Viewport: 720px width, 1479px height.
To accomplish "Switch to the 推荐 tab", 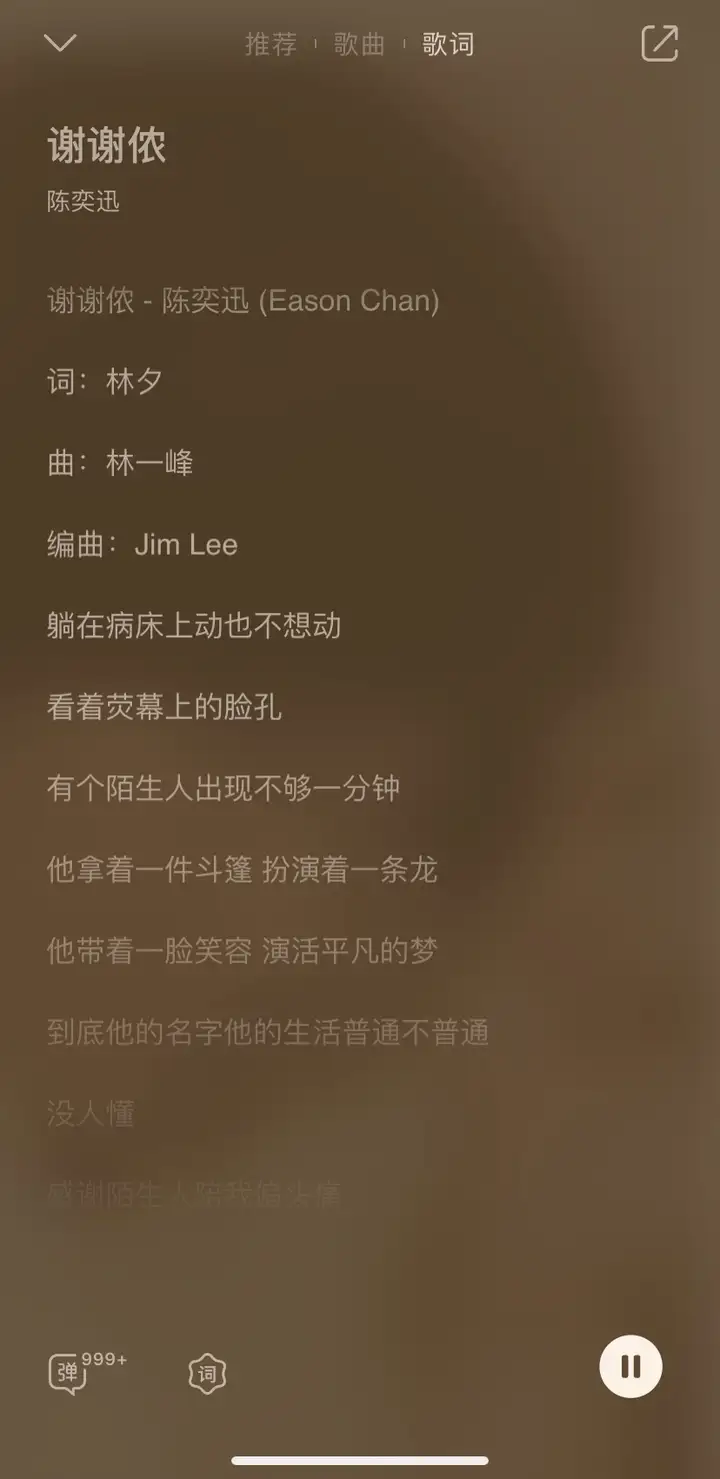I will pos(271,44).
